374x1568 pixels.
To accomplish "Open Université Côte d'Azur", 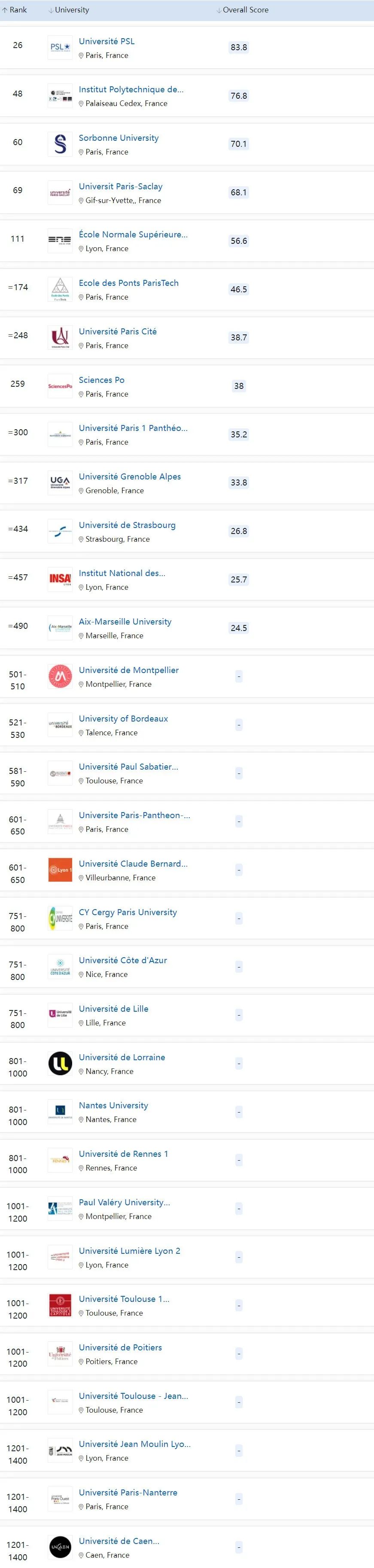I will 122,961.
